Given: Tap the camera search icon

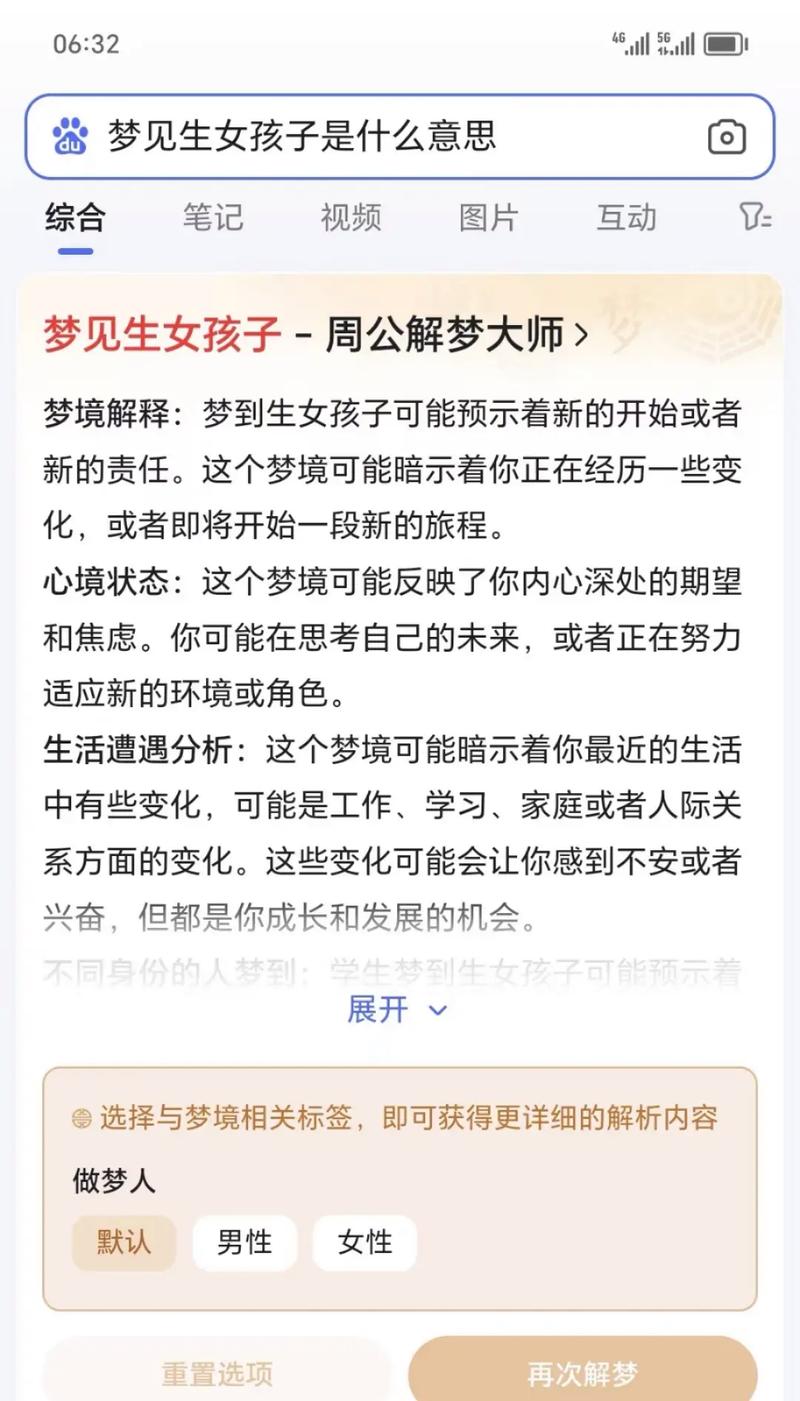Looking at the screenshot, I should pyautogui.click(x=726, y=137).
